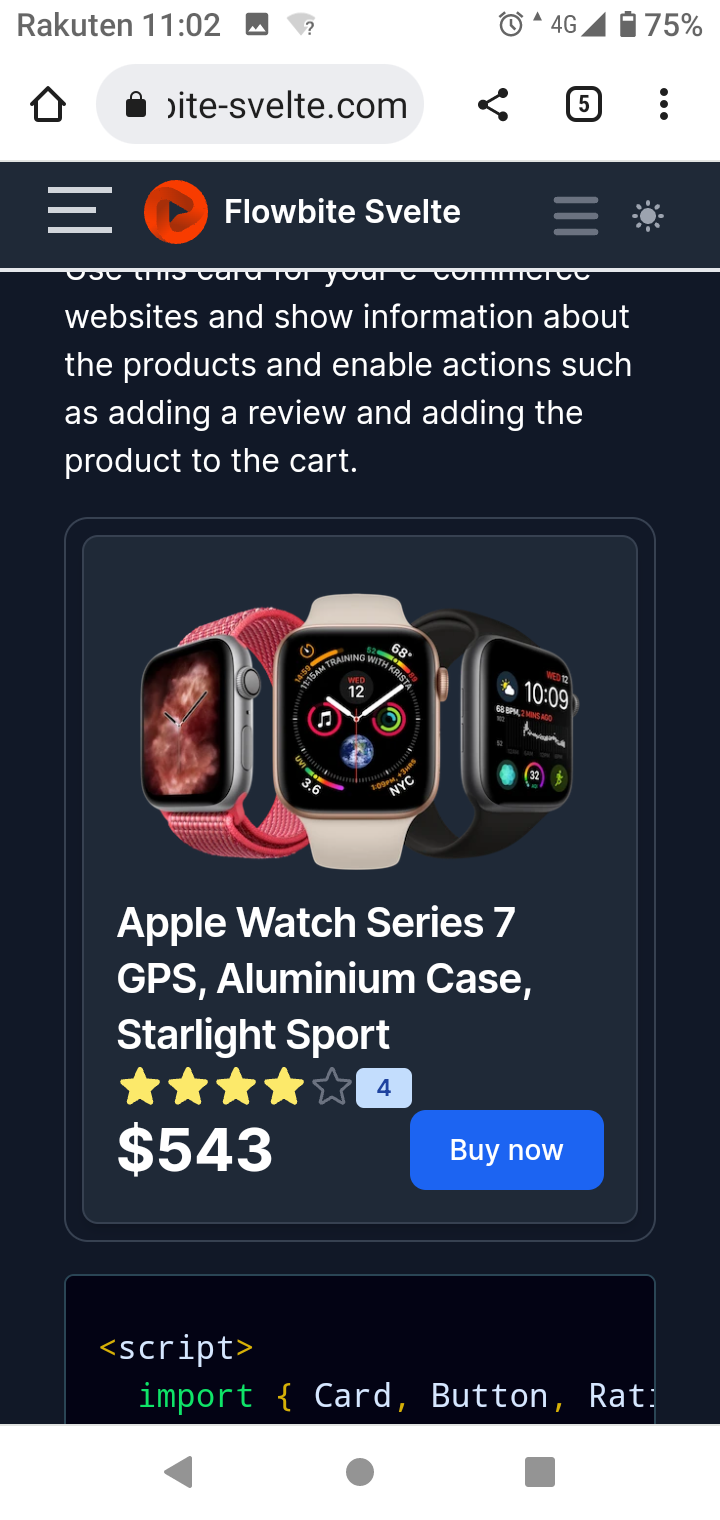Screen dimensions: 720x1520
Task: Open the sidebar drawer menu
Action: pos(80,211)
